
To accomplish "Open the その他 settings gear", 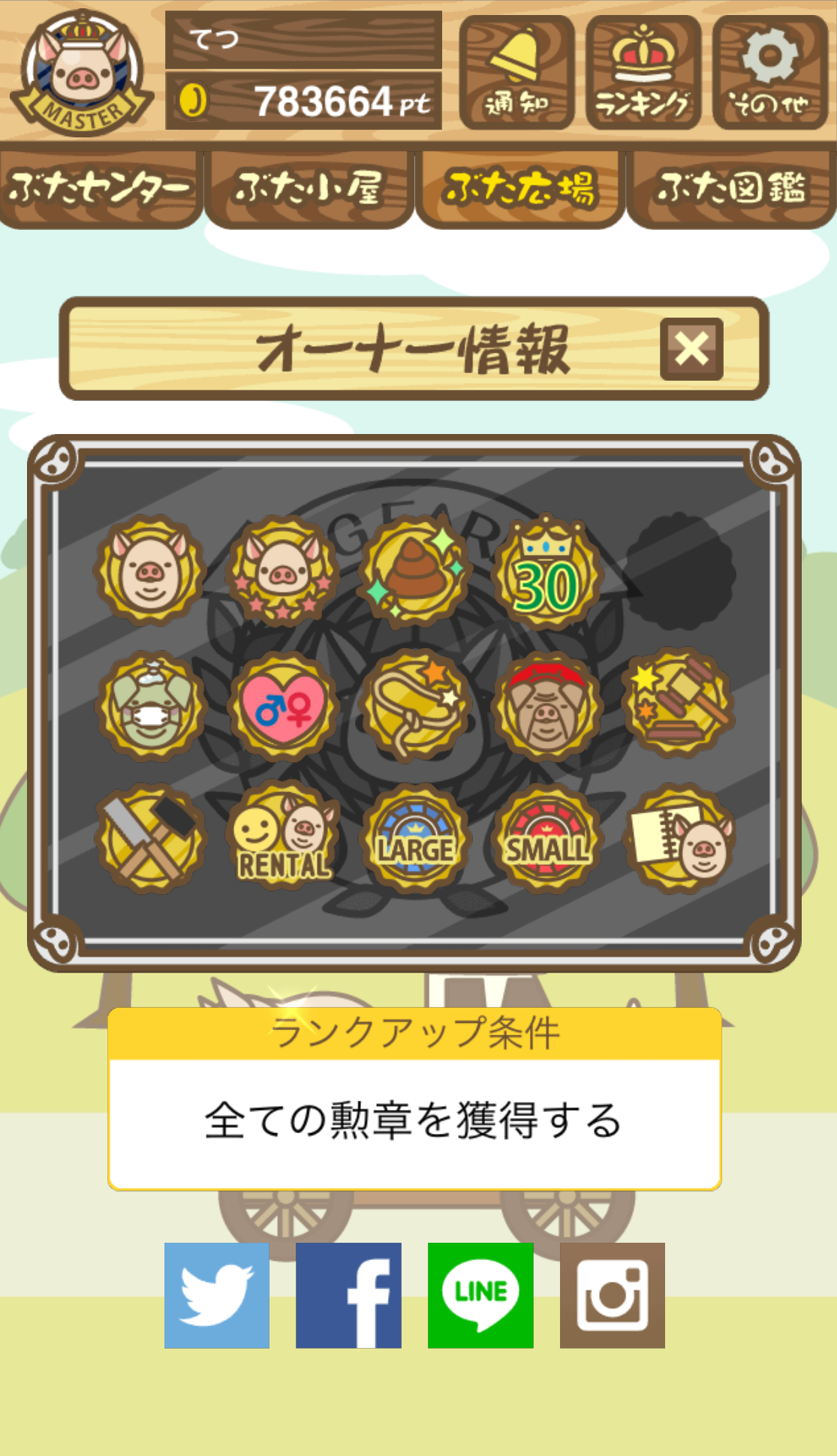I will pos(770,72).
